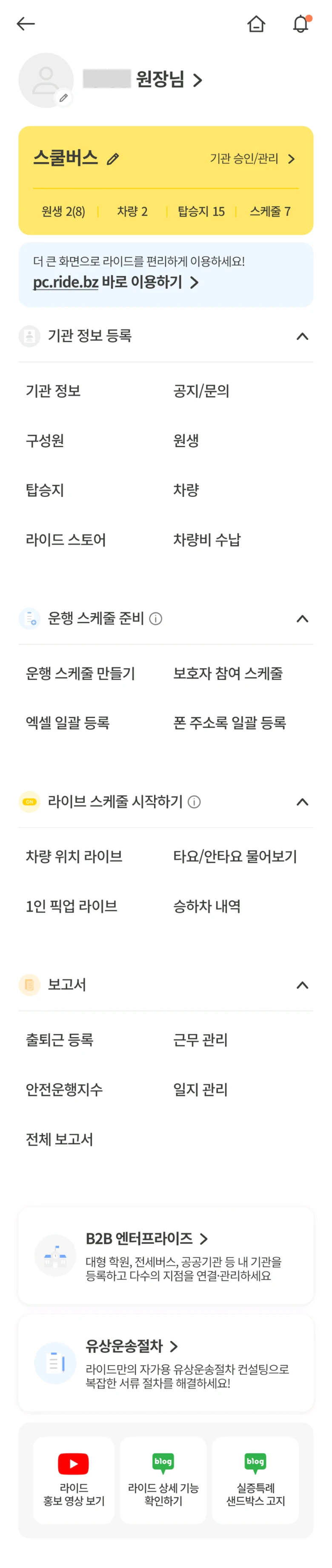Open the B2B 엔터프라이즈 card
The height and width of the screenshot is (1568, 332).
pos(166,1256)
